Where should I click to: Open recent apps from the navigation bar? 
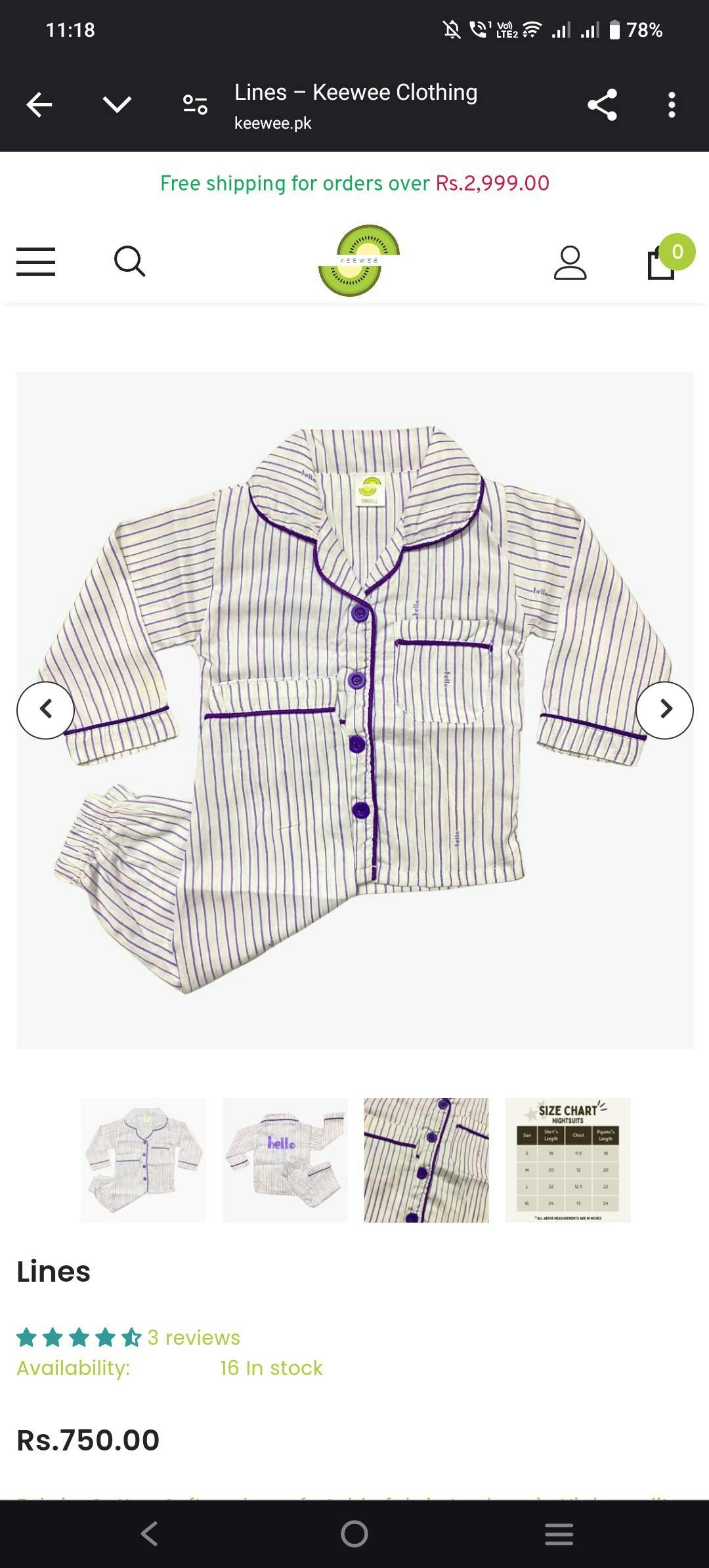559,1534
